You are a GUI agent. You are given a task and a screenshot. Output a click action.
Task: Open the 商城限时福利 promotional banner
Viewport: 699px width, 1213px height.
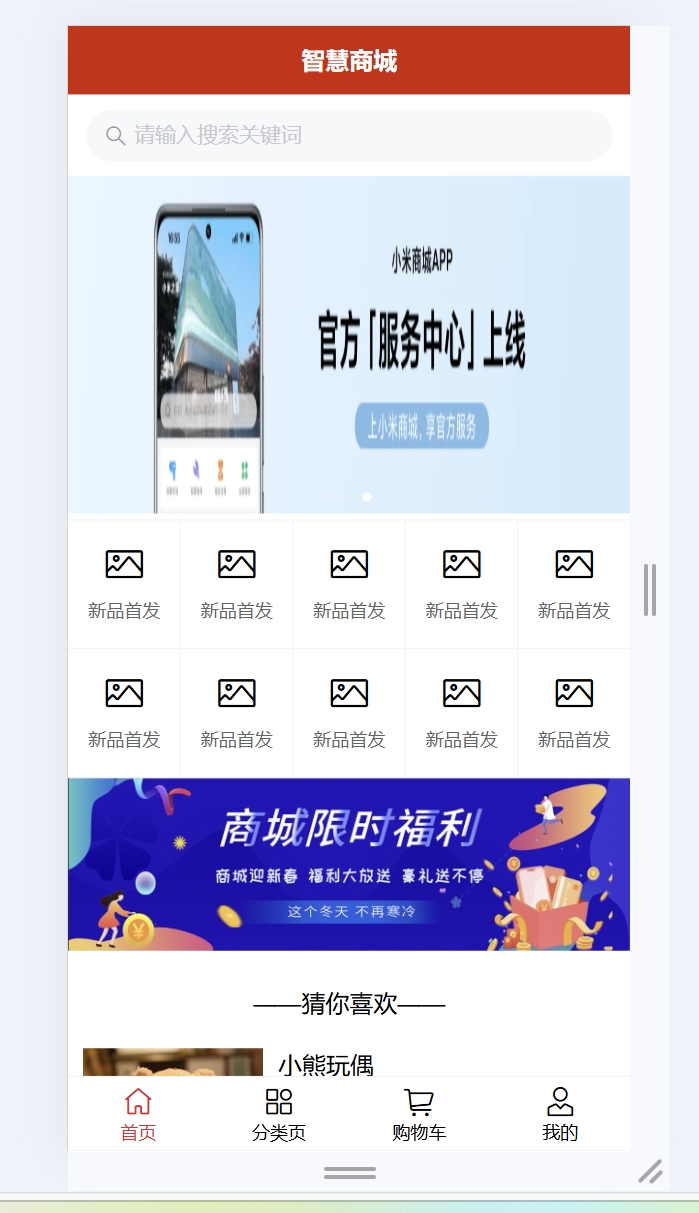click(348, 865)
